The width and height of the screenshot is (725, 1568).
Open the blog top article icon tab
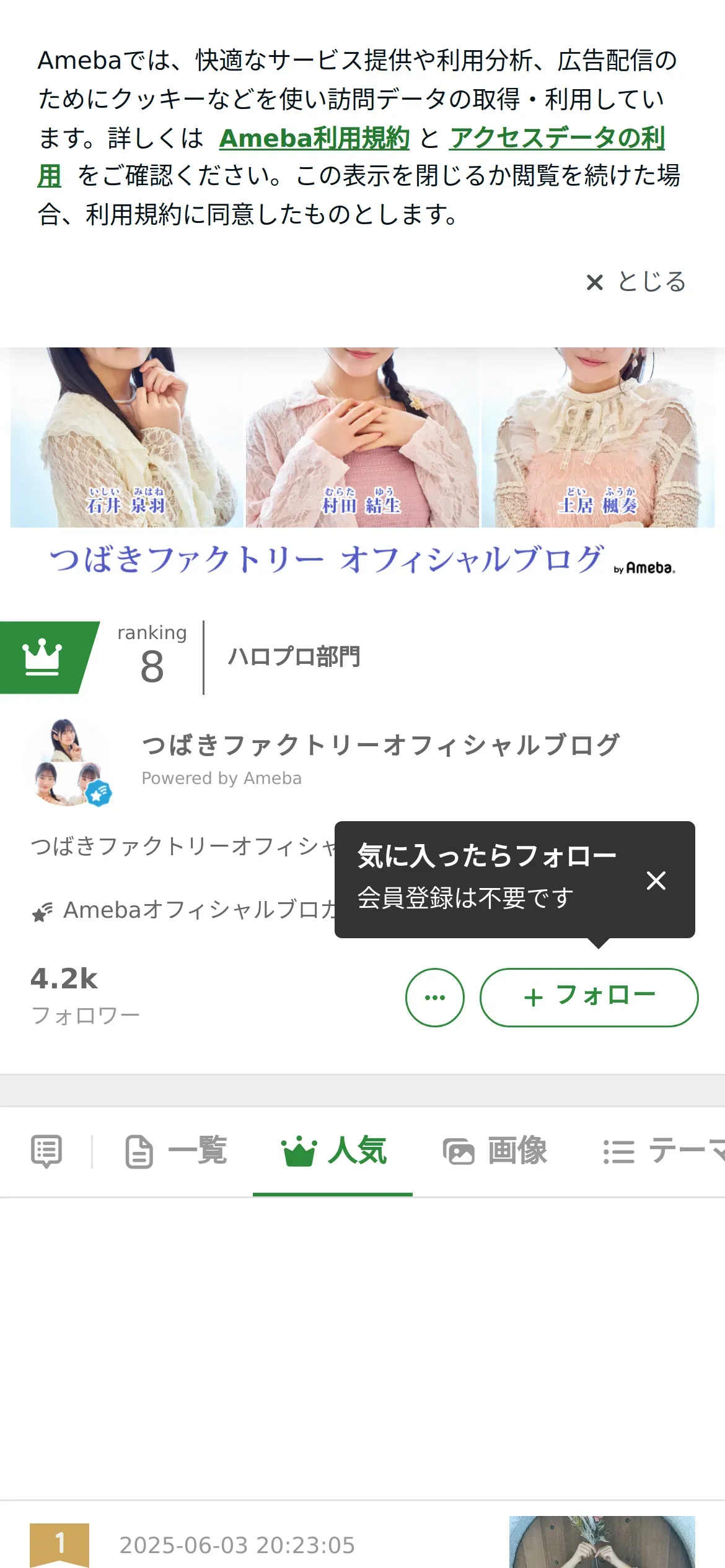pos(46,1151)
